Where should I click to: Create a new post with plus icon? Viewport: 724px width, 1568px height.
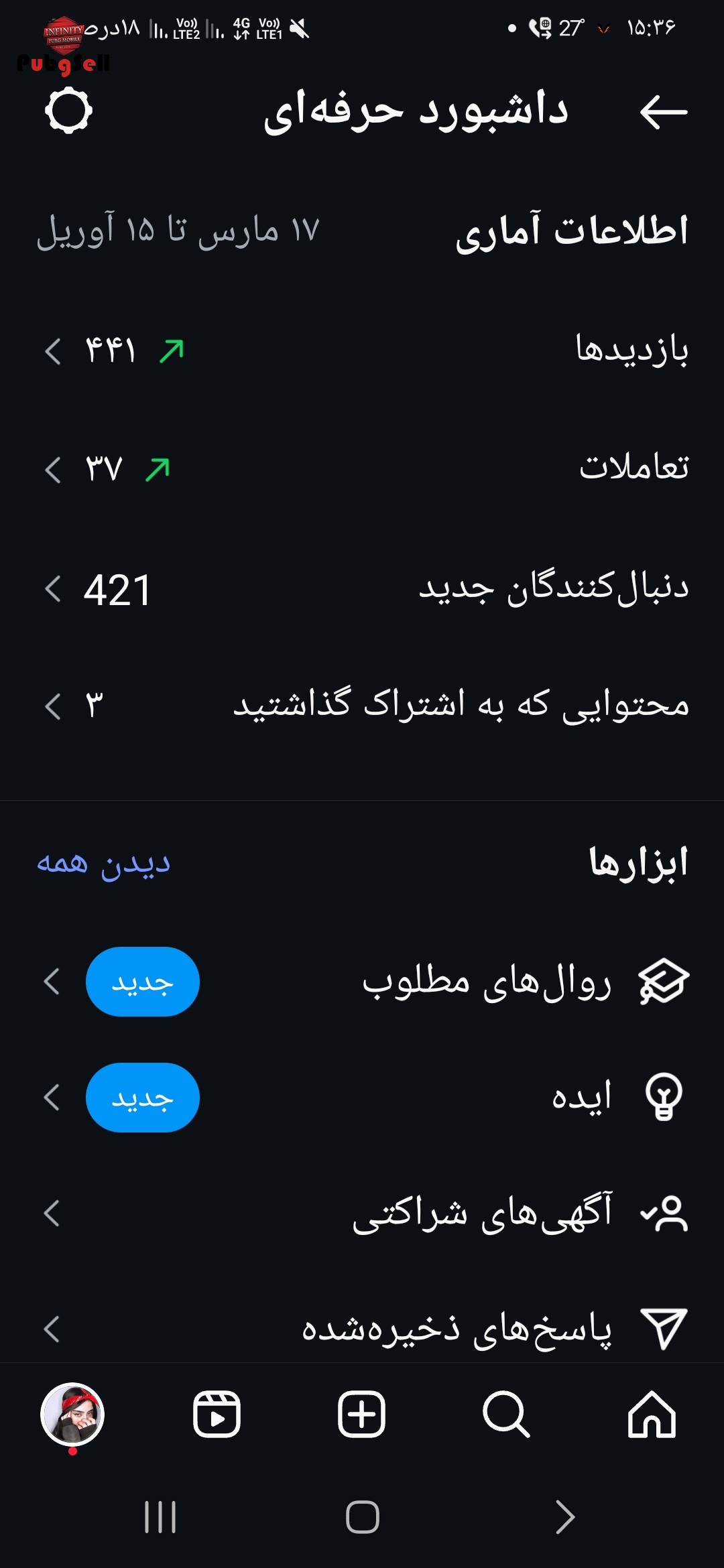[x=361, y=1414]
